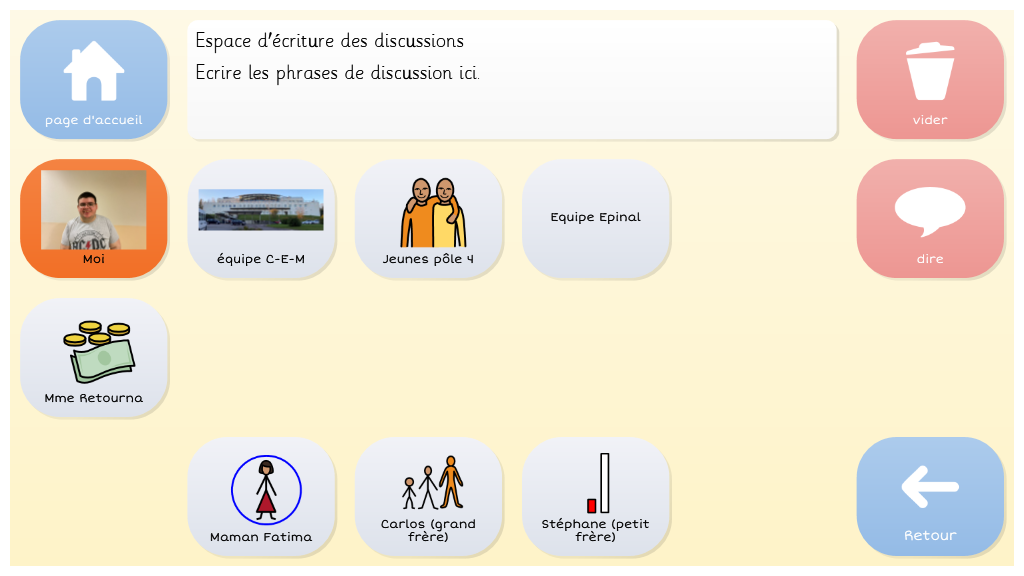Go to the page d'accueil home button
This screenshot has height=576, width=1024.
pyautogui.click(x=94, y=80)
